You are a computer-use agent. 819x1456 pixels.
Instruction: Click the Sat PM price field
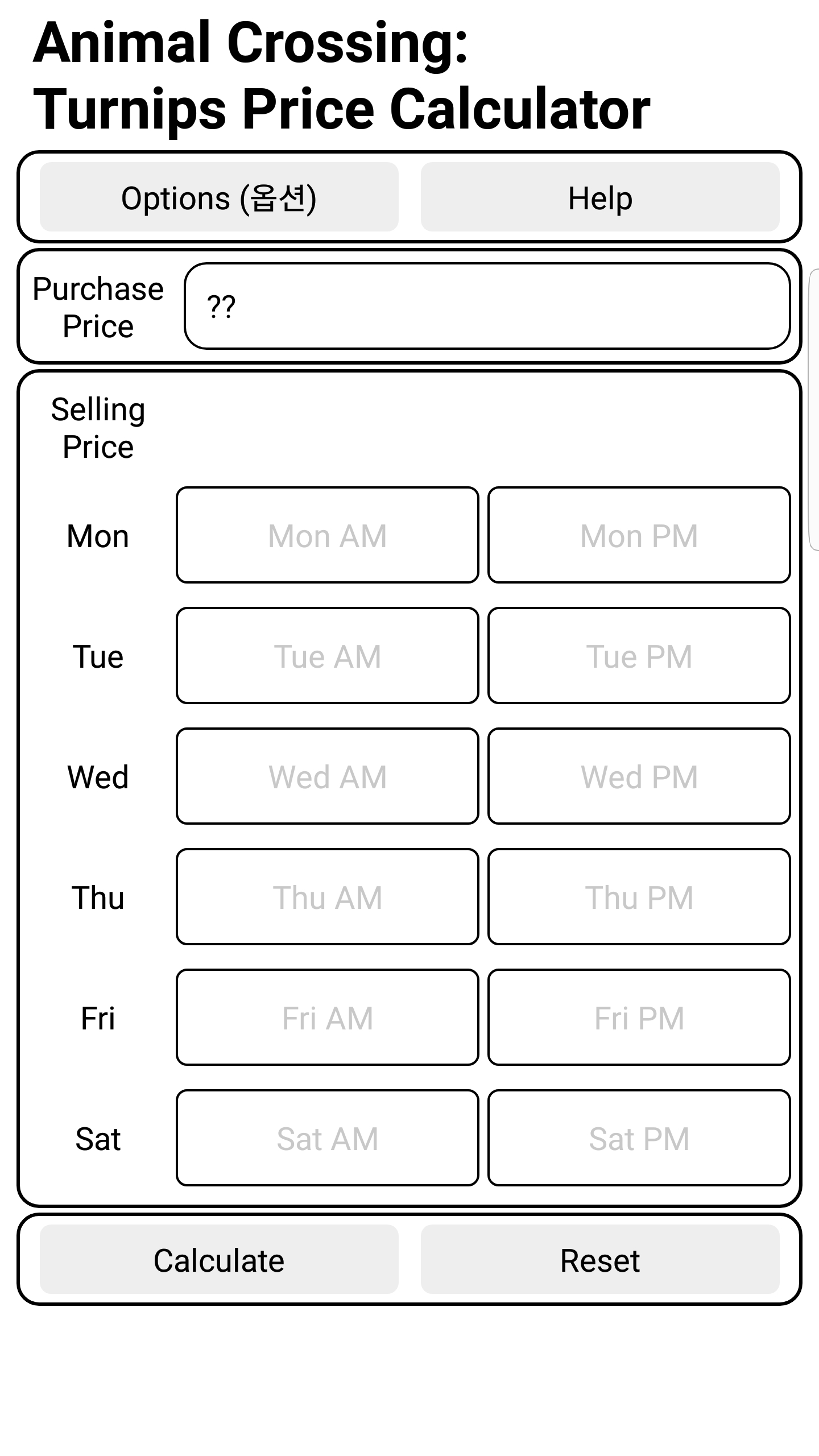pyautogui.click(x=639, y=1138)
